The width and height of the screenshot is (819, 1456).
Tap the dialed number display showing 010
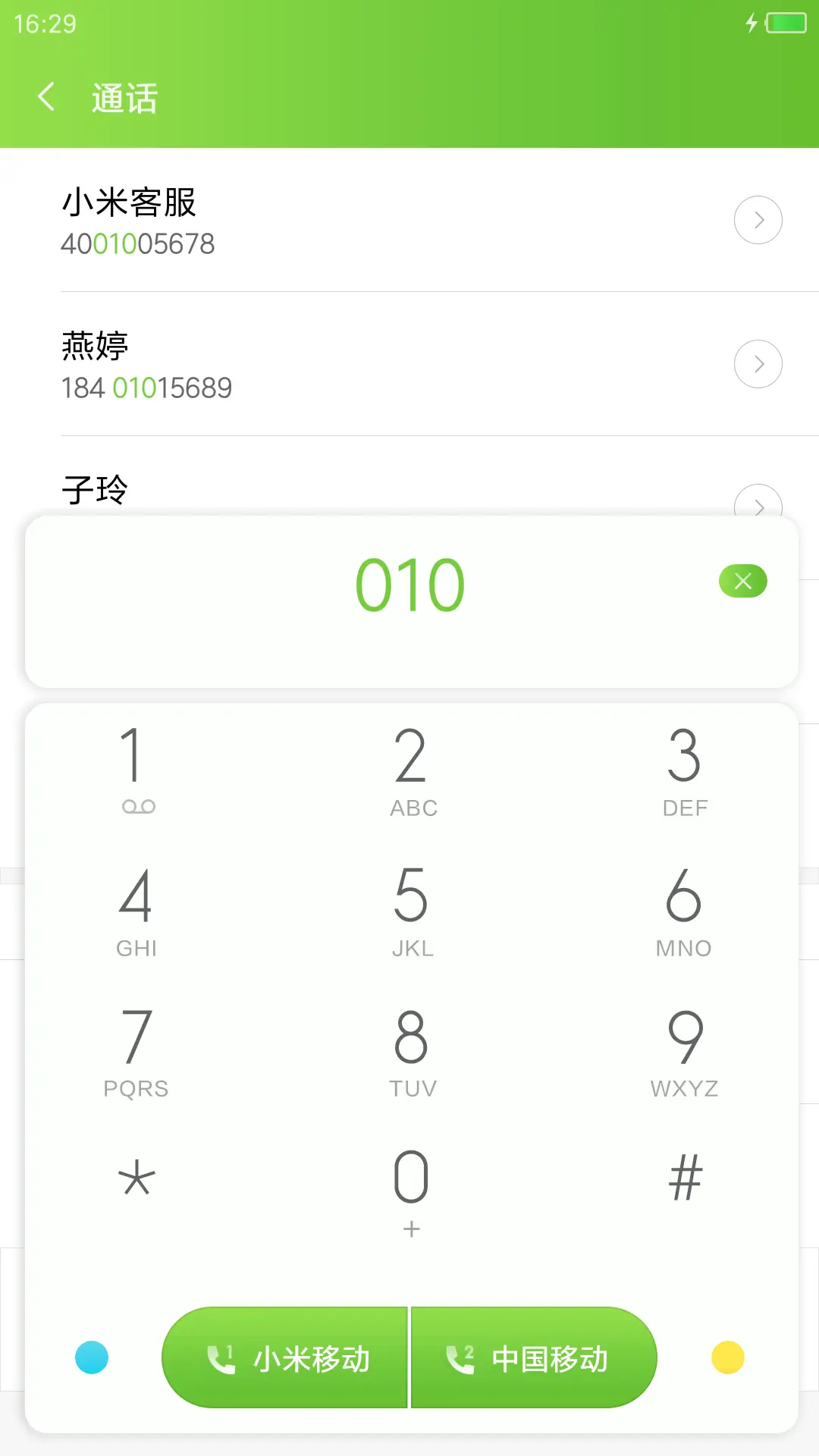coord(410,584)
